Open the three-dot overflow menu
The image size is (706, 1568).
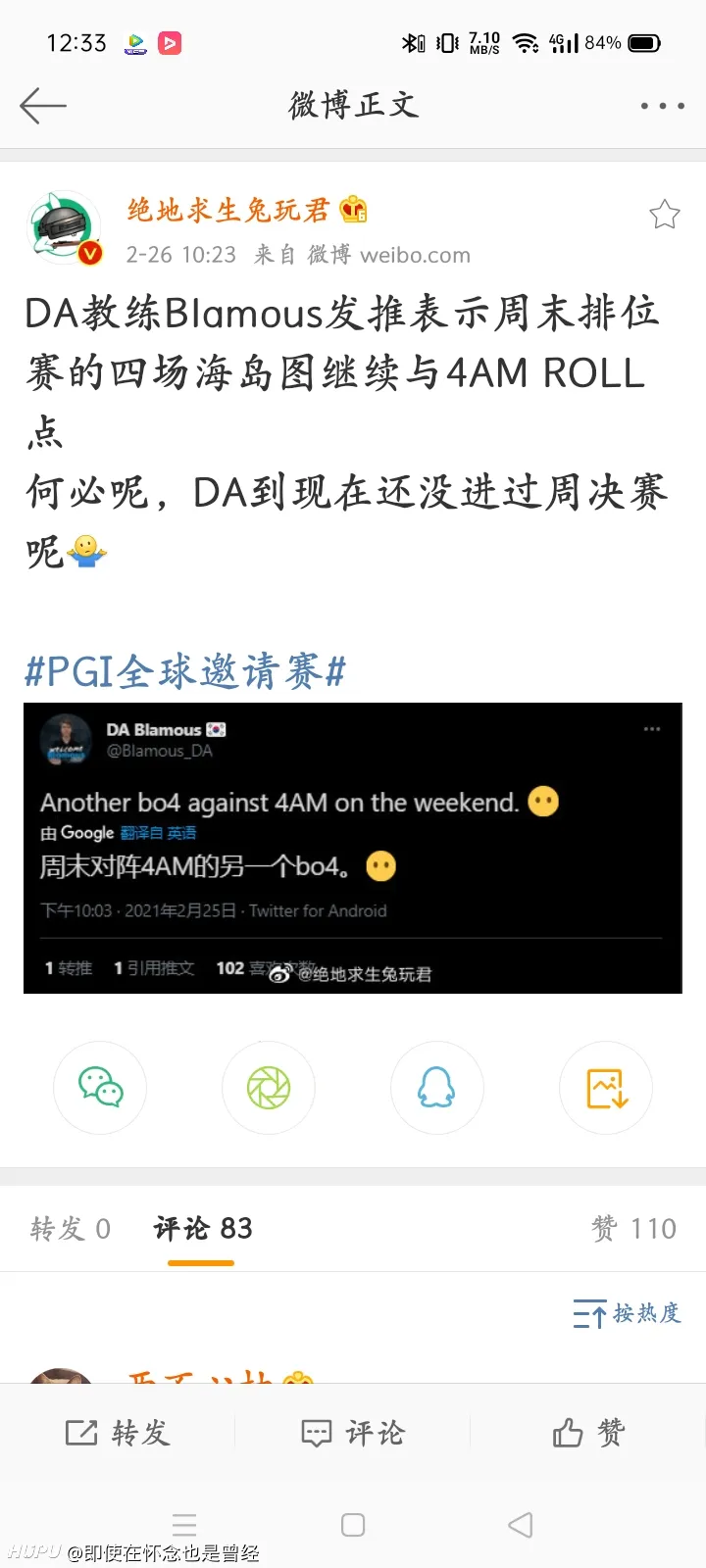[662, 106]
